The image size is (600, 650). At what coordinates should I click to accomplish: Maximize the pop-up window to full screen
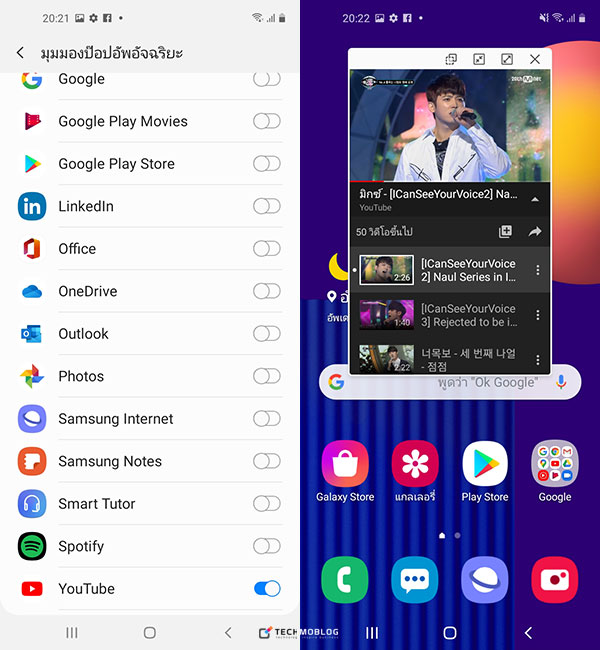[507, 60]
